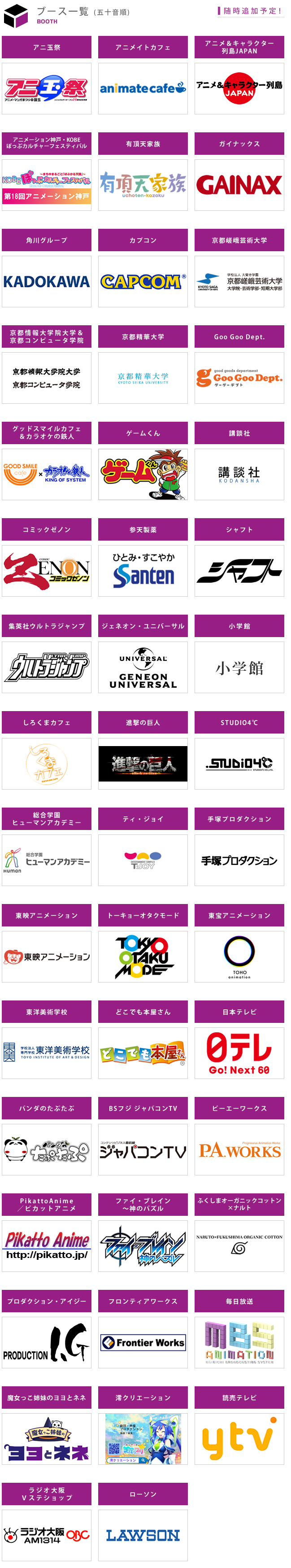Open the 進撃の巨人 booth tile
The width and height of the screenshot is (291, 1568).
click(143, 763)
